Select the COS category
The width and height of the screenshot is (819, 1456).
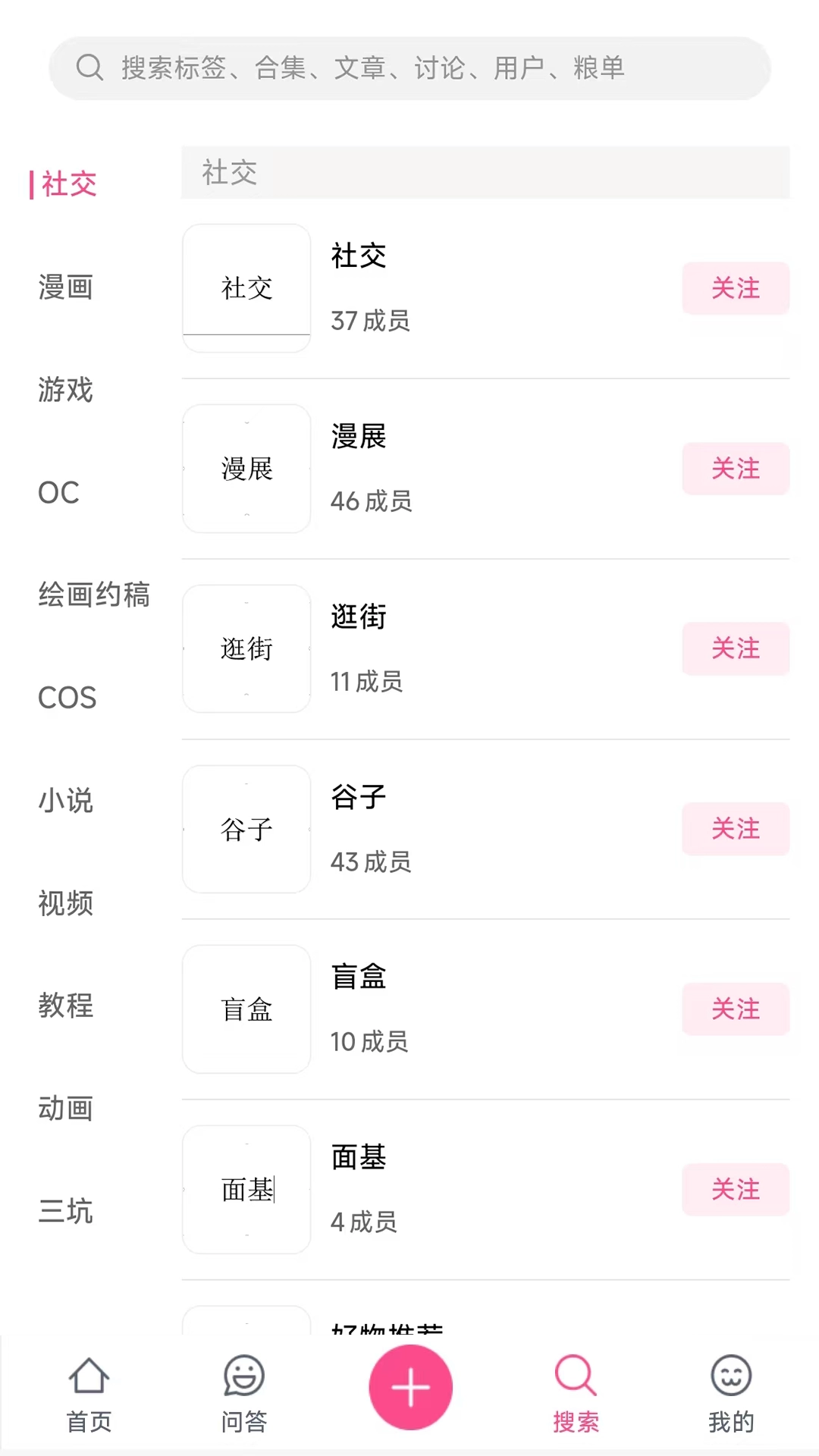(67, 697)
